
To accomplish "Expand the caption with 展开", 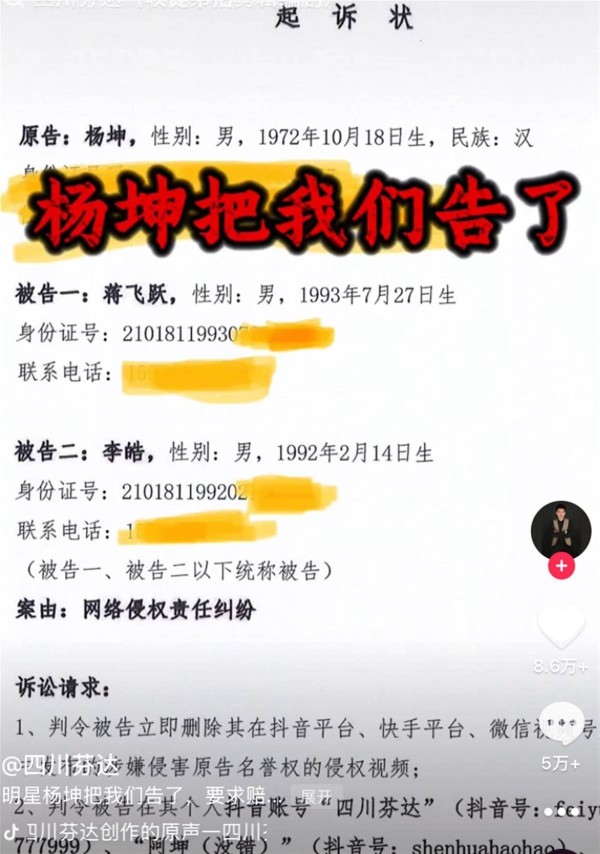I will click(x=316, y=796).
